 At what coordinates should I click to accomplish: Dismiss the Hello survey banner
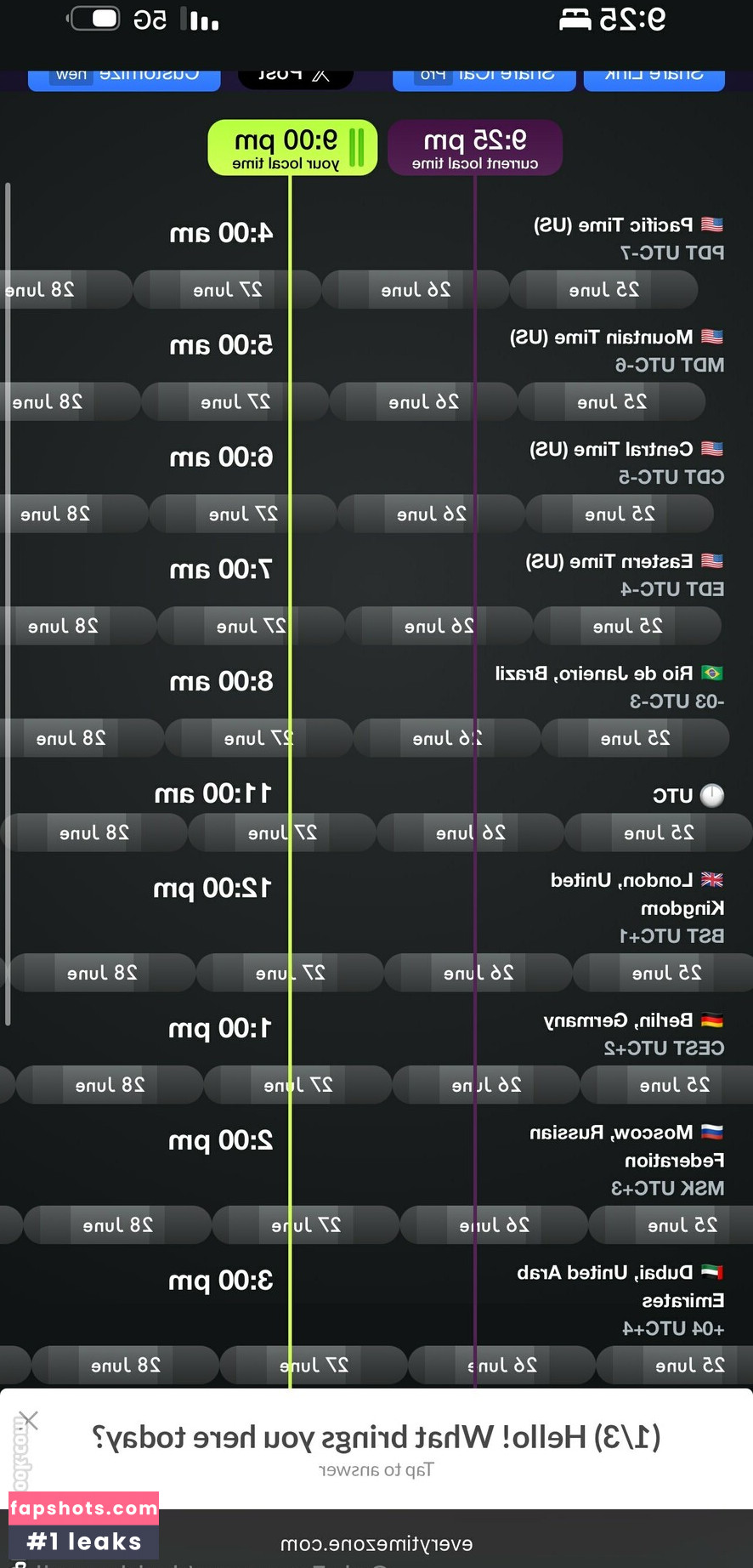coord(28,1420)
